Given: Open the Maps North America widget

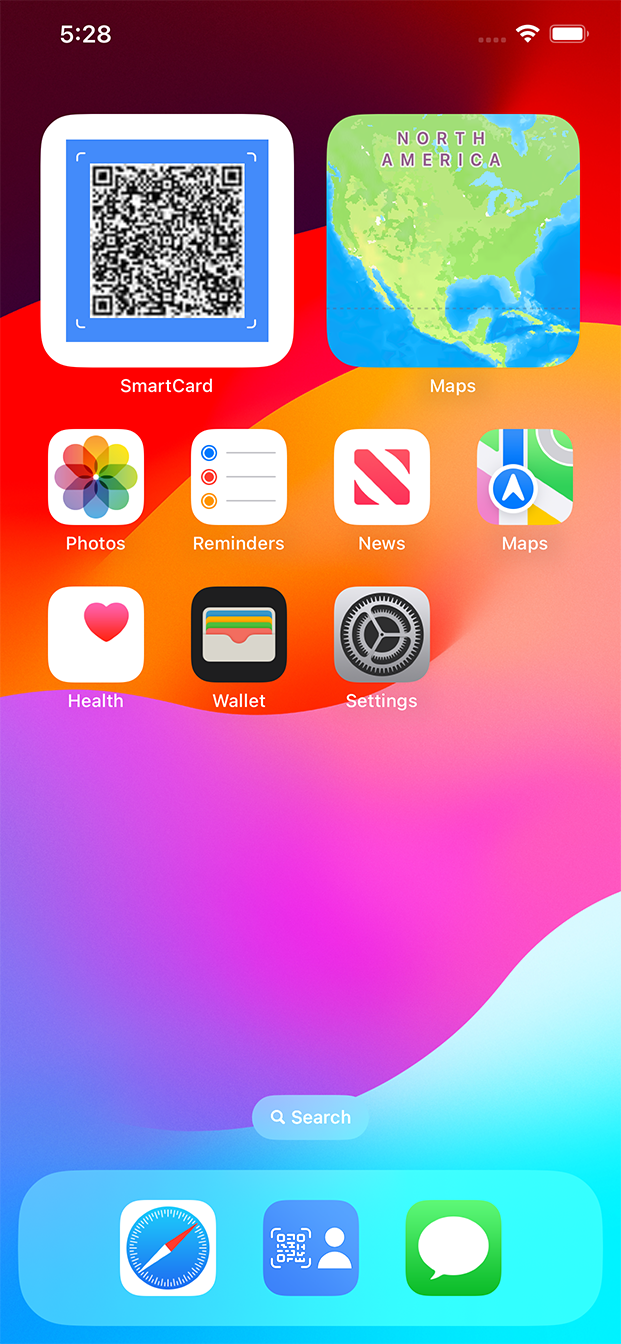Looking at the screenshot, I should click(x=453, y=241).
